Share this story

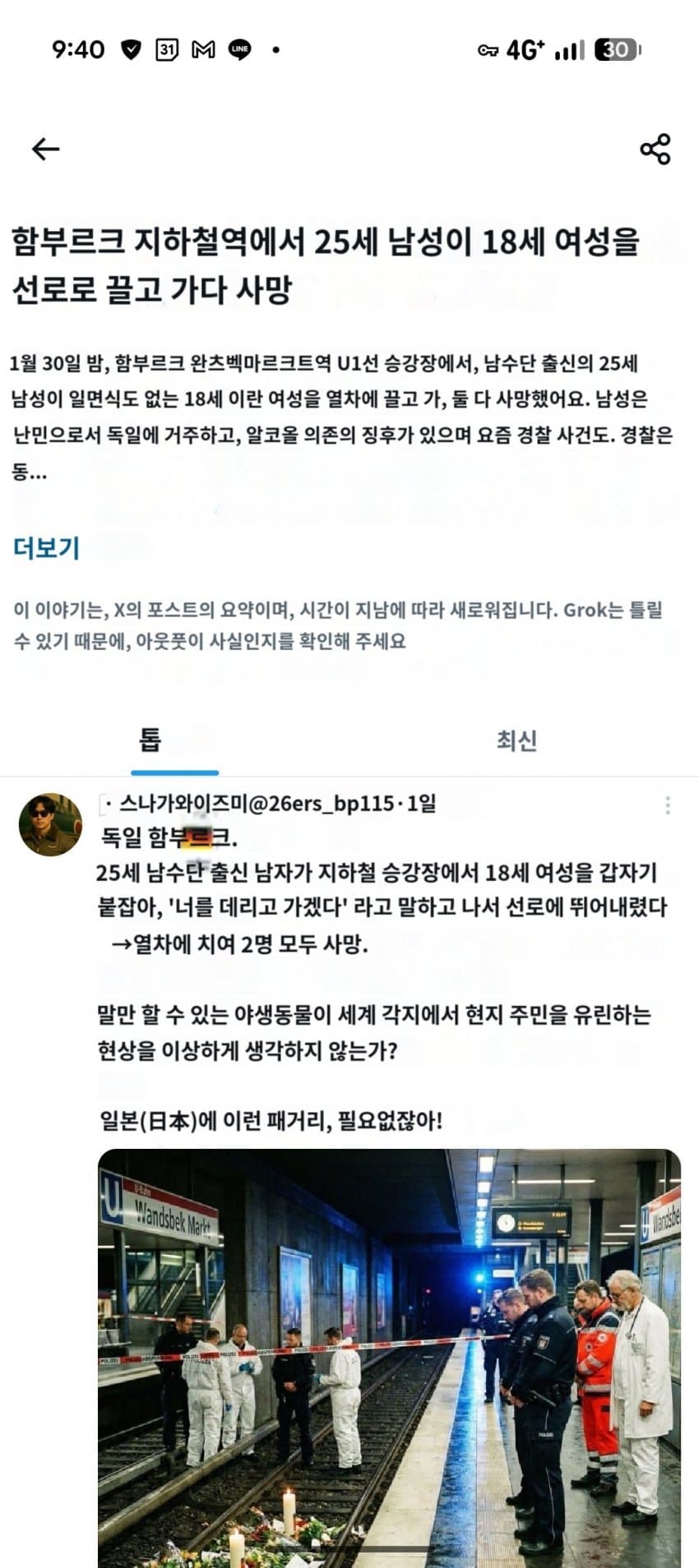pos(655,149)
